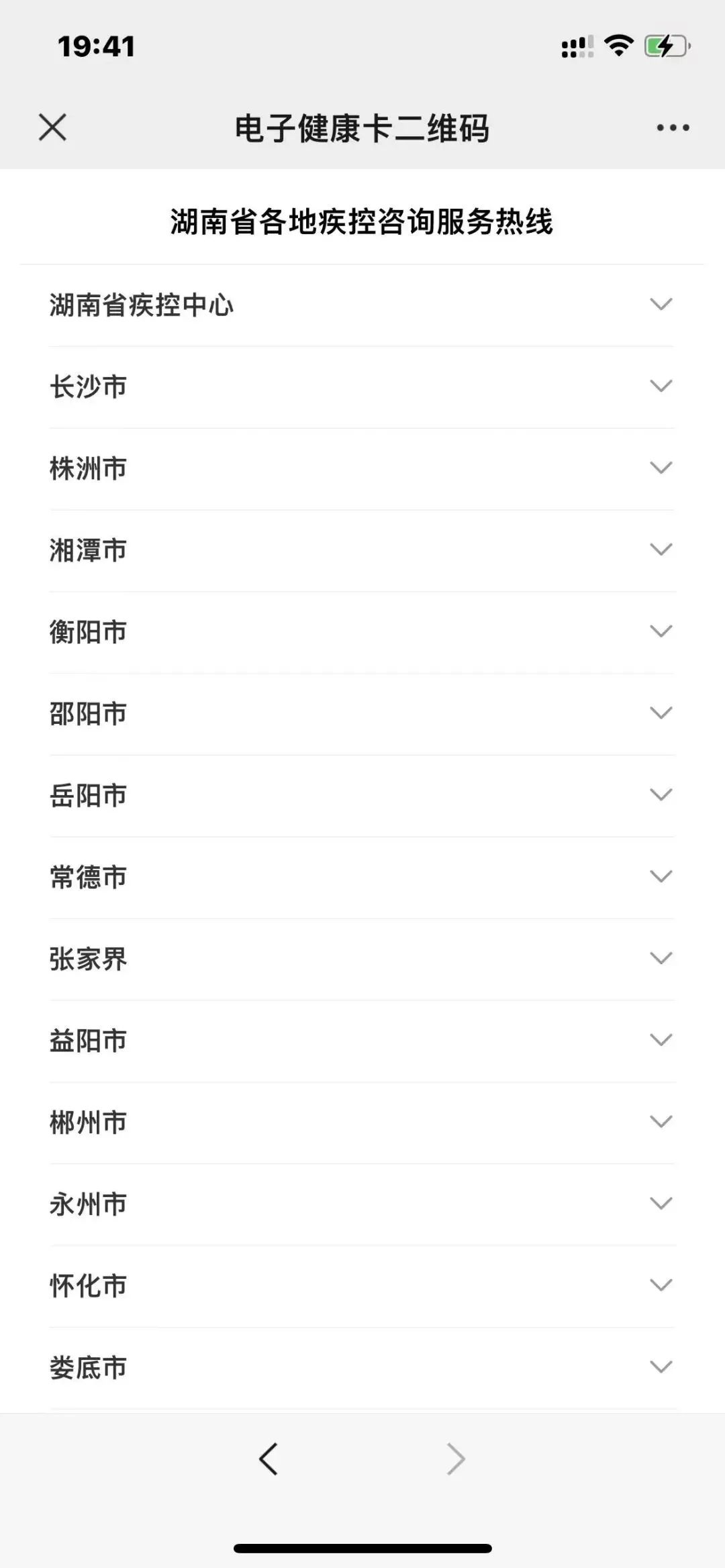Open the 郴州市 hotline entry
Image resolution: width=725 pixels, height=1568 pixels.
tap(362, 1123)
